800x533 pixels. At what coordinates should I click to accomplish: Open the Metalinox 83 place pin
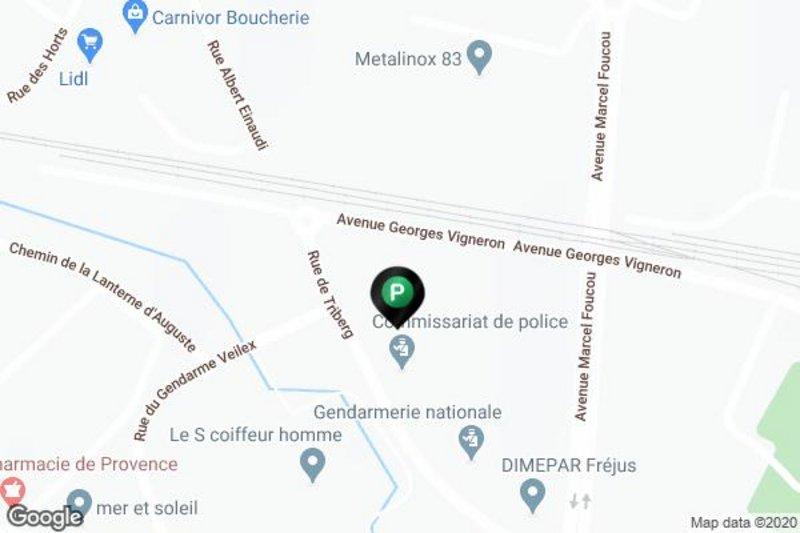[x=480, y=56]
